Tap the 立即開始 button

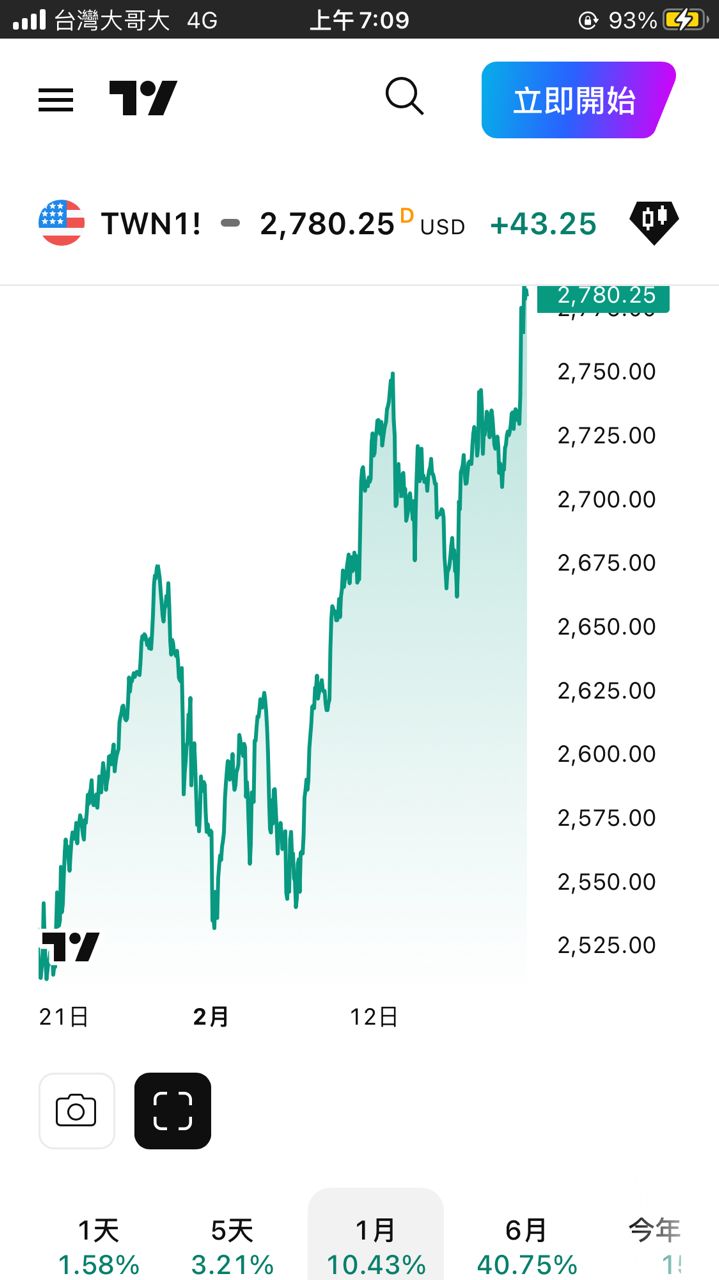click(x=577, y=100)
